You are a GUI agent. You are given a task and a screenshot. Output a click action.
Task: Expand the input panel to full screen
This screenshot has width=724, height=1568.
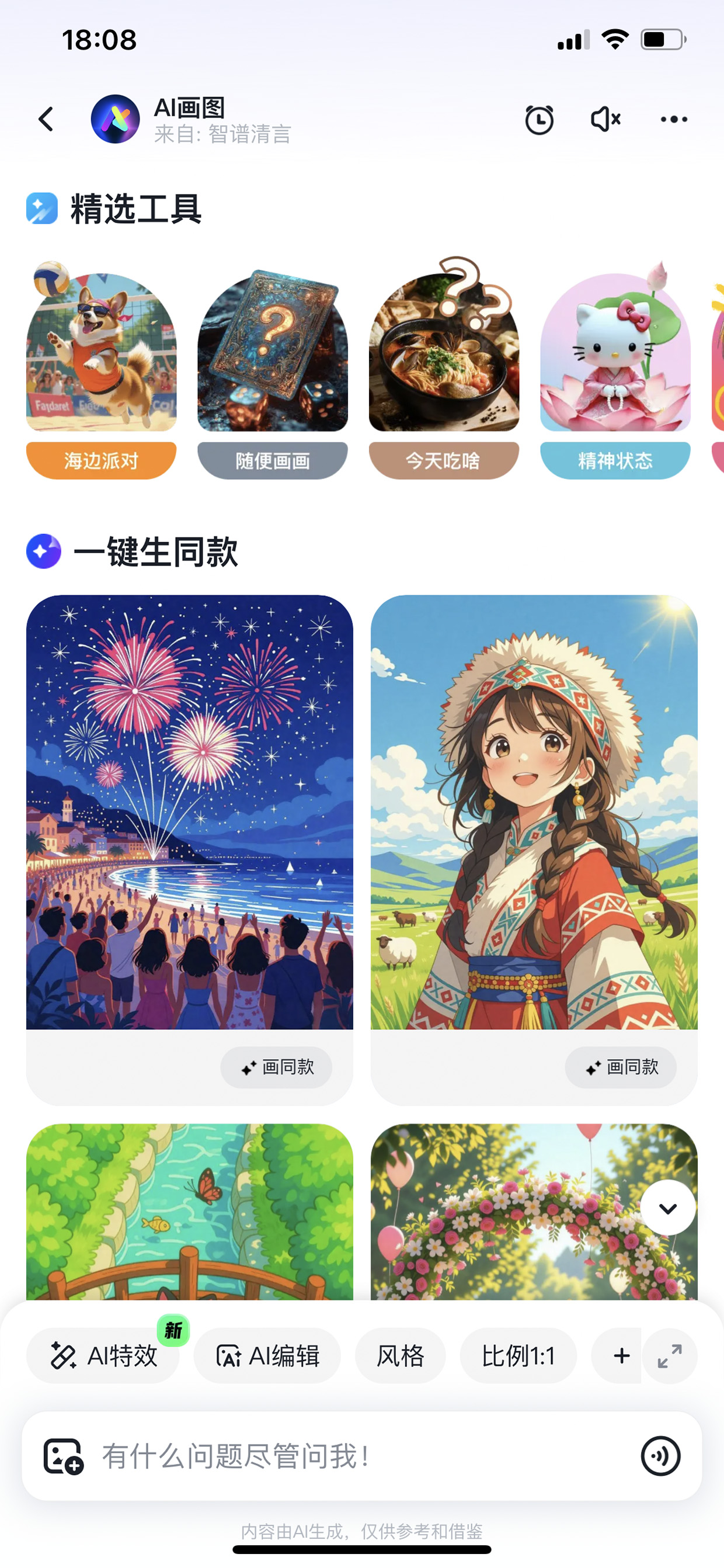pos(670,1355)
